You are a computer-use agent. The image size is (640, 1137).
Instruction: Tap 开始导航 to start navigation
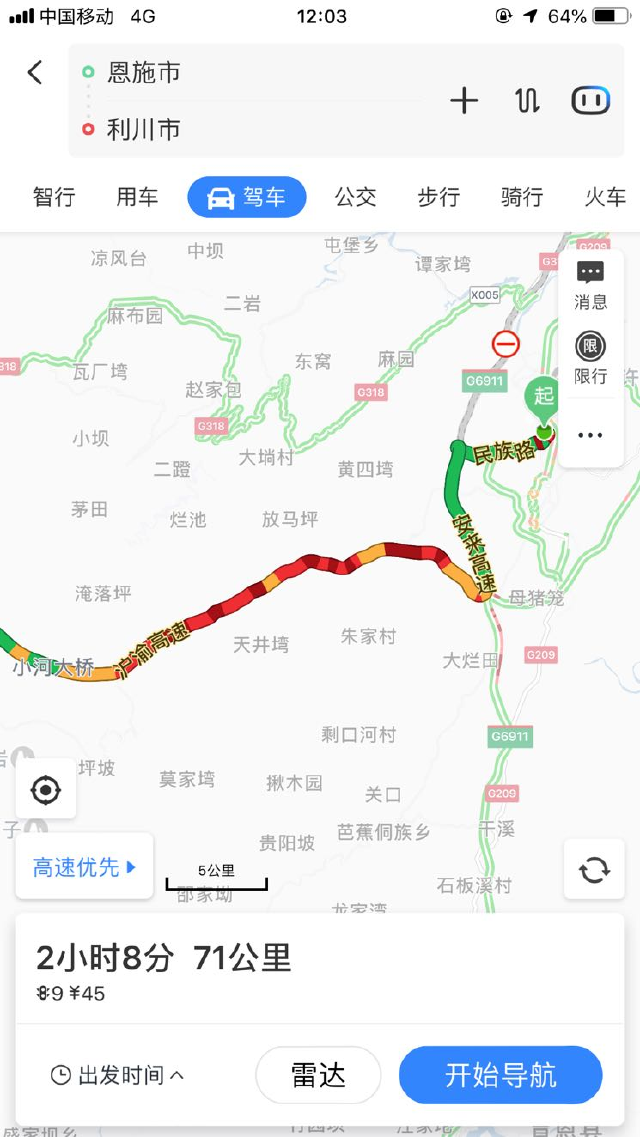tap(500, 1075)
